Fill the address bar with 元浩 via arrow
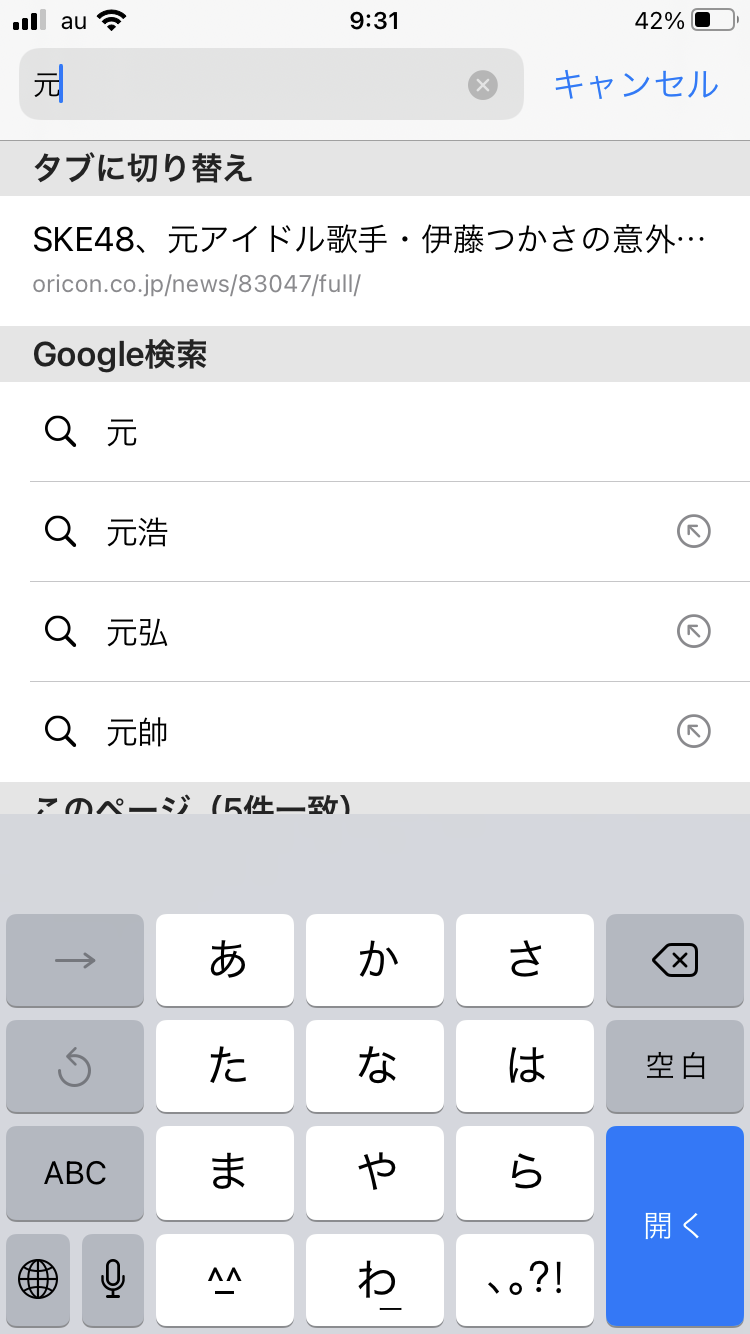This screenshot has height=1334, width=750. point(693,532)
